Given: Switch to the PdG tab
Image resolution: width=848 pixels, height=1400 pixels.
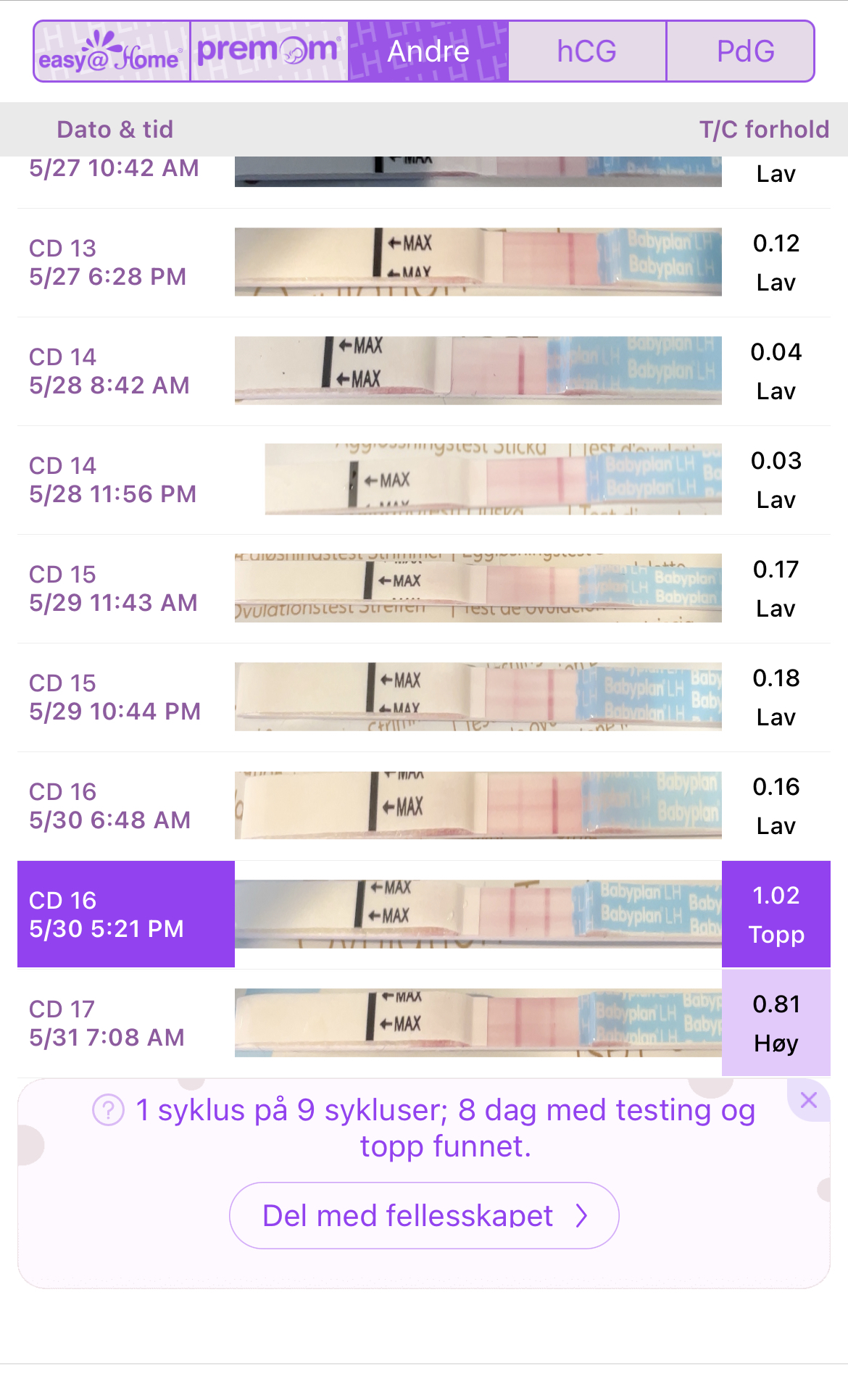Looking at the screenshot, I should coord(745,51).
